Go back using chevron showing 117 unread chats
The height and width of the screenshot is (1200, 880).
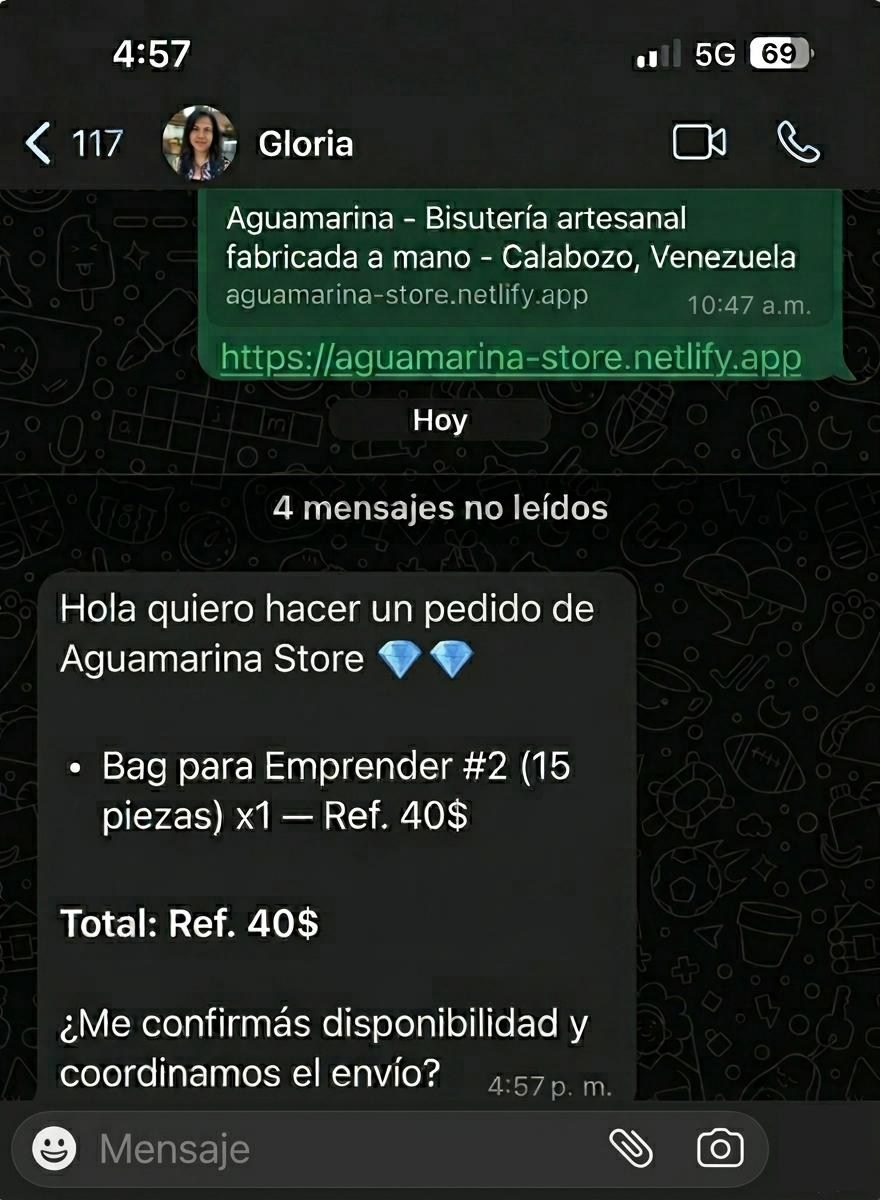(70, 143)
